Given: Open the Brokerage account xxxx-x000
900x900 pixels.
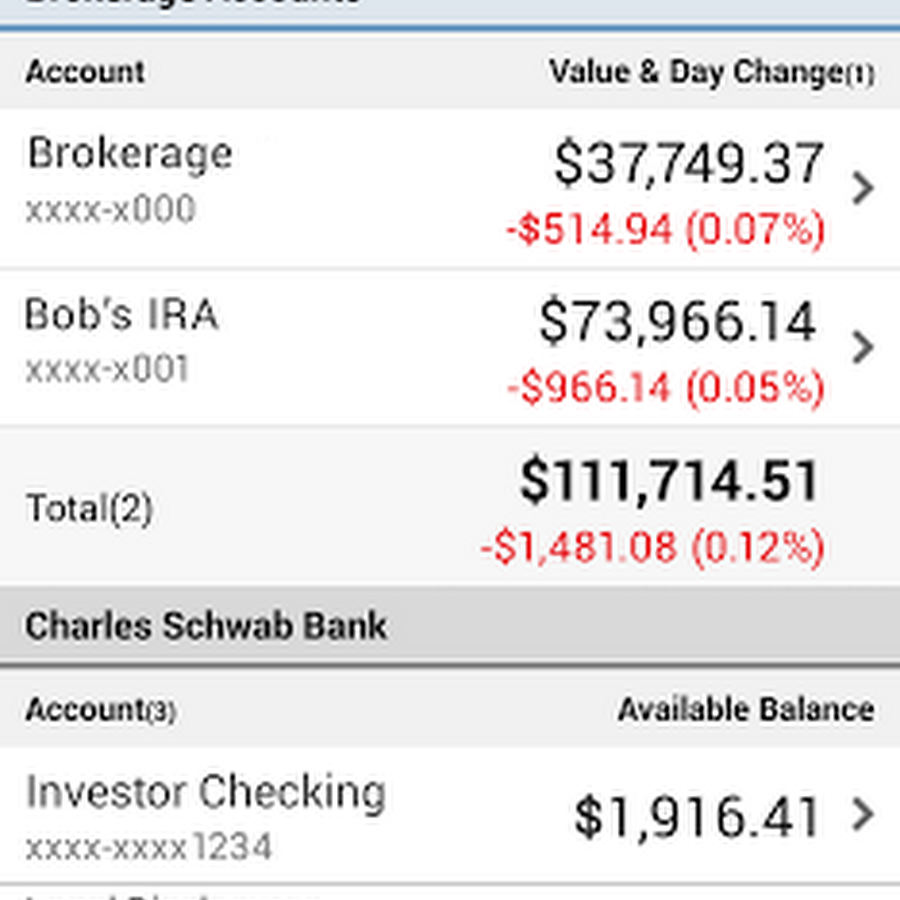Looking at the screenshot, I should click(x=450, y=188).
